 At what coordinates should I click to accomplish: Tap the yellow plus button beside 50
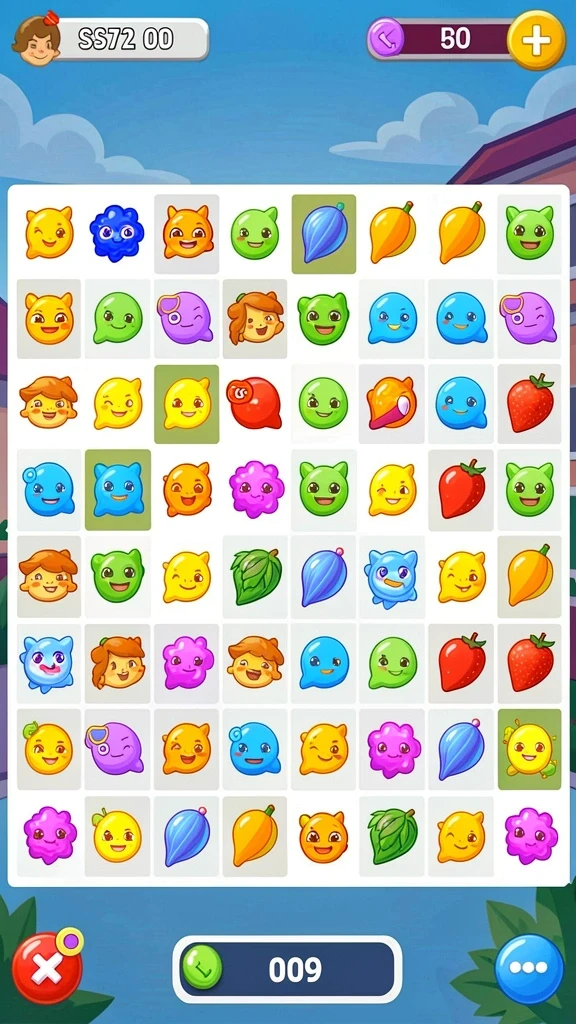(x=536, y=40)
